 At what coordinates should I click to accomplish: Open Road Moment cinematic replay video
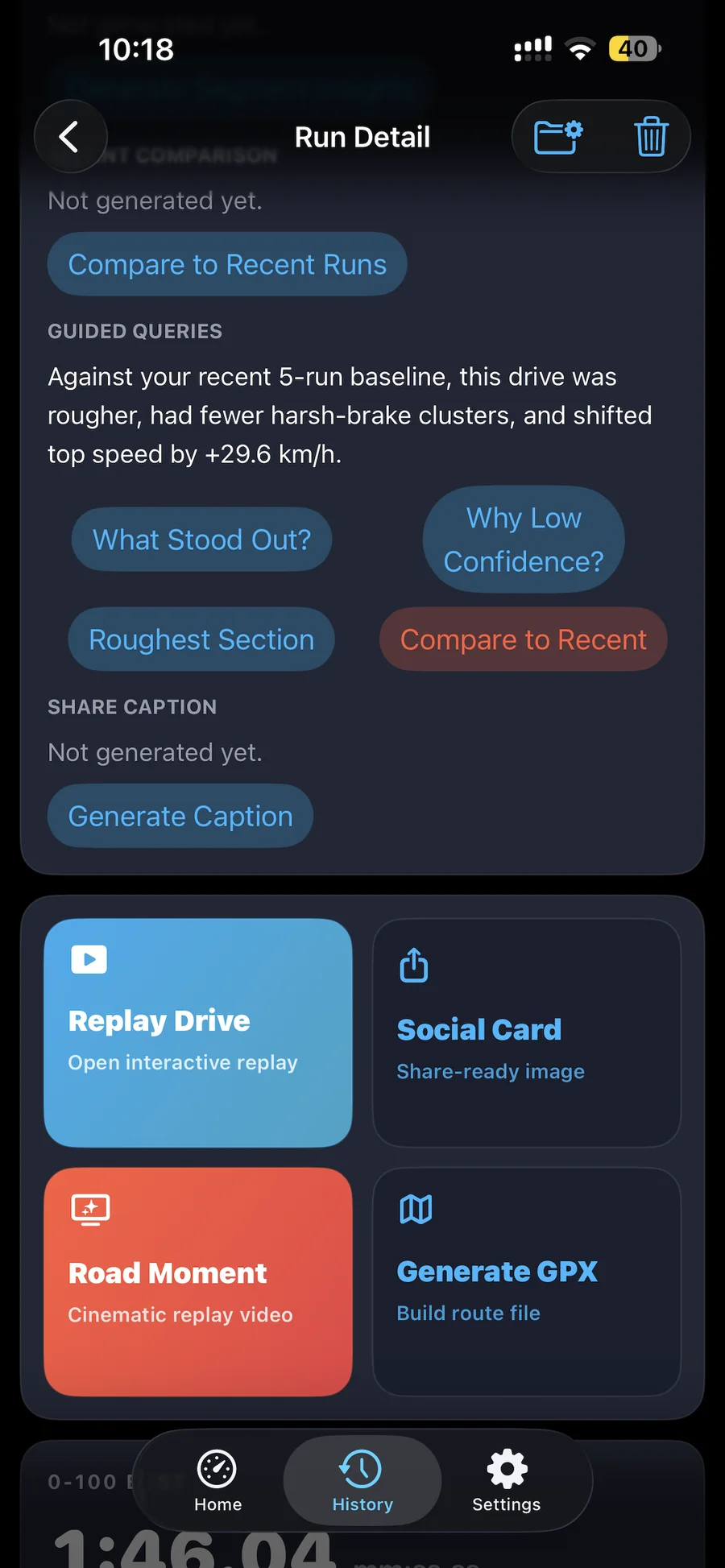point(198,1281)
